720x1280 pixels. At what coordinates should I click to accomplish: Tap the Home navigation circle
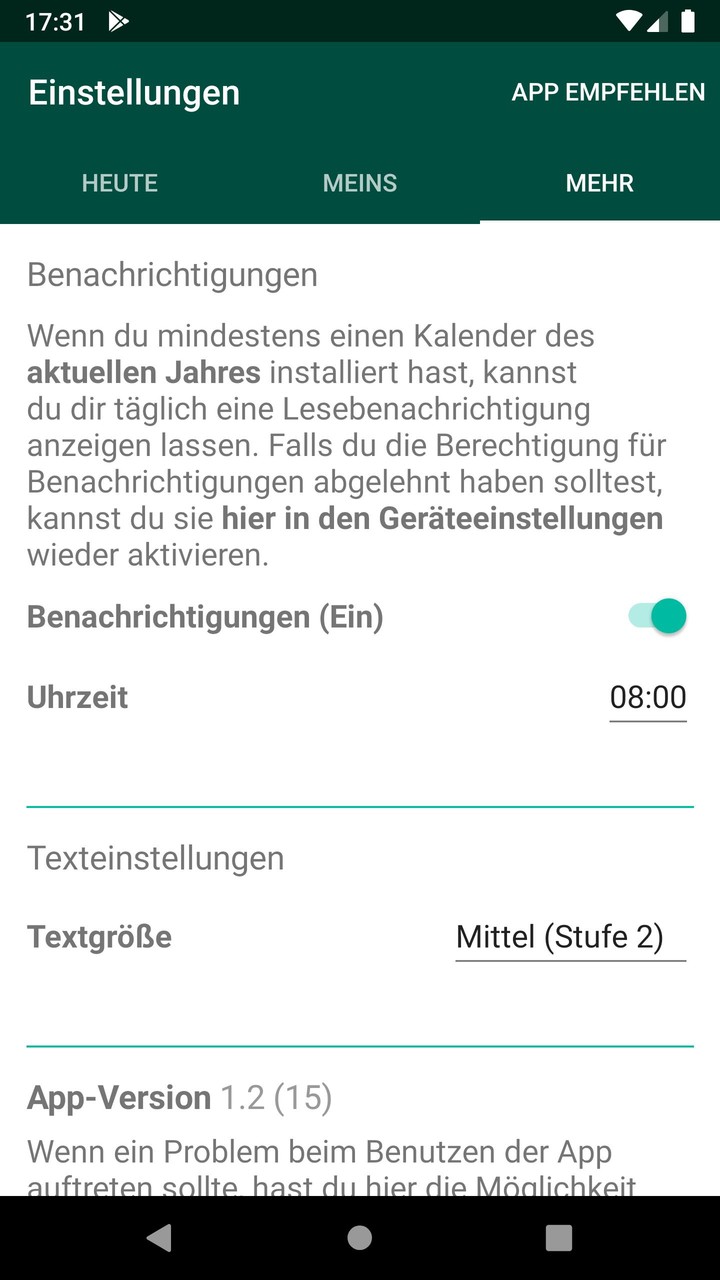click(358, 1237)
